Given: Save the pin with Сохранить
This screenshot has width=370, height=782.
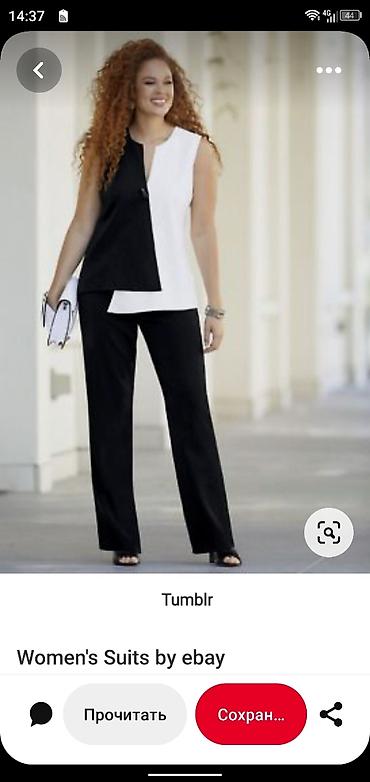Looking at the screenshot, I should (x=251, y=714).
